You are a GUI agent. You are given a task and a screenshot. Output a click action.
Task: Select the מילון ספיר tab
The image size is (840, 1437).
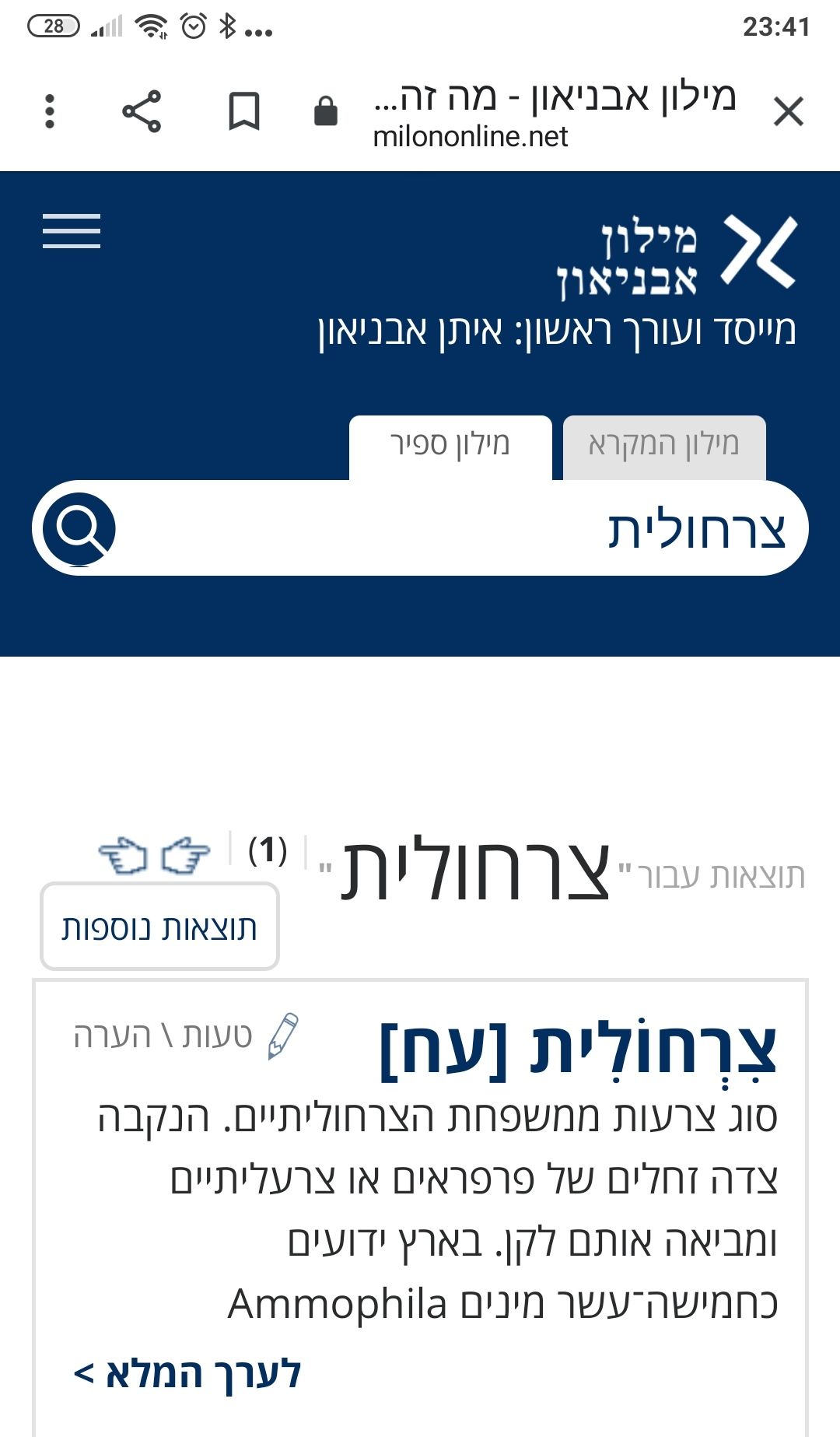tap(450, 446)
